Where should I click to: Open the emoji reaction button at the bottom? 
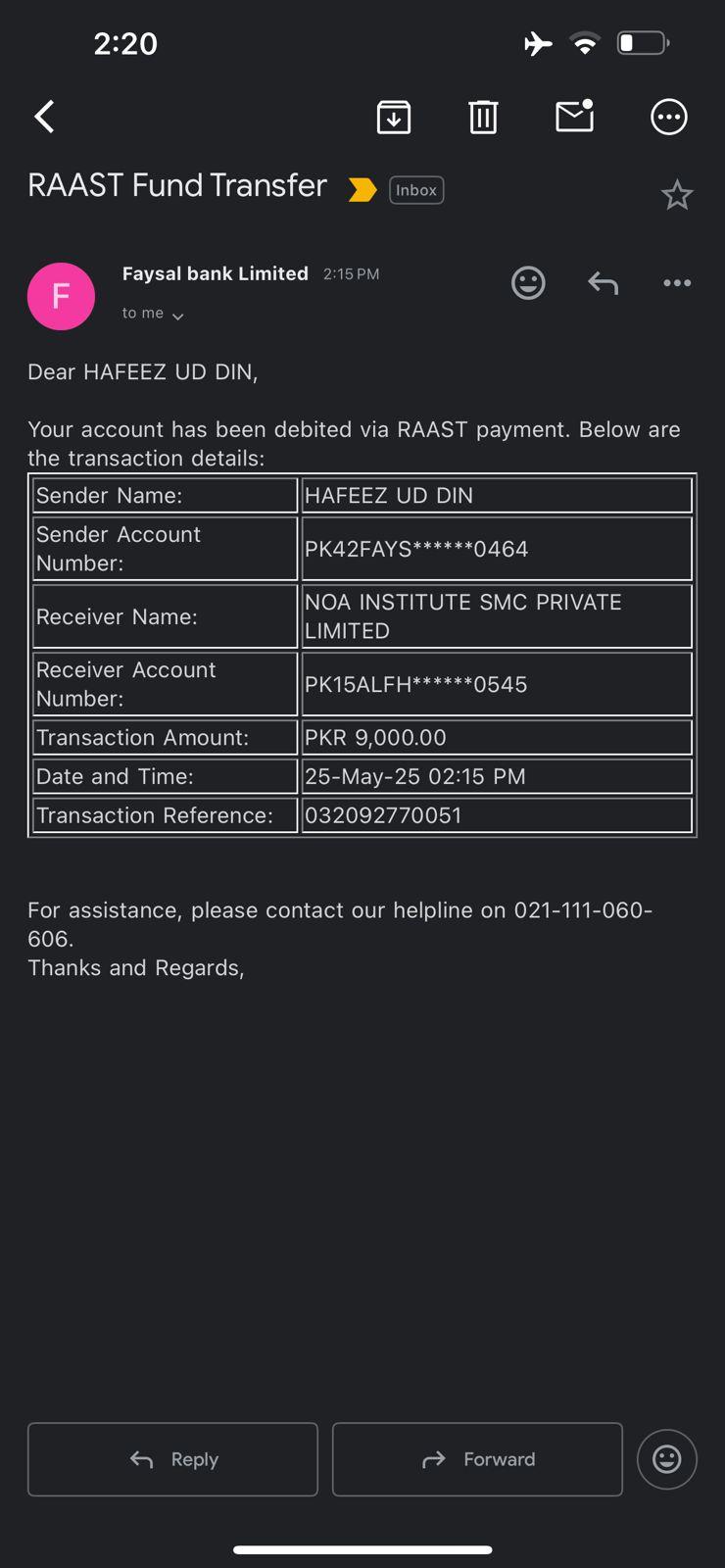click(666, 1459)
